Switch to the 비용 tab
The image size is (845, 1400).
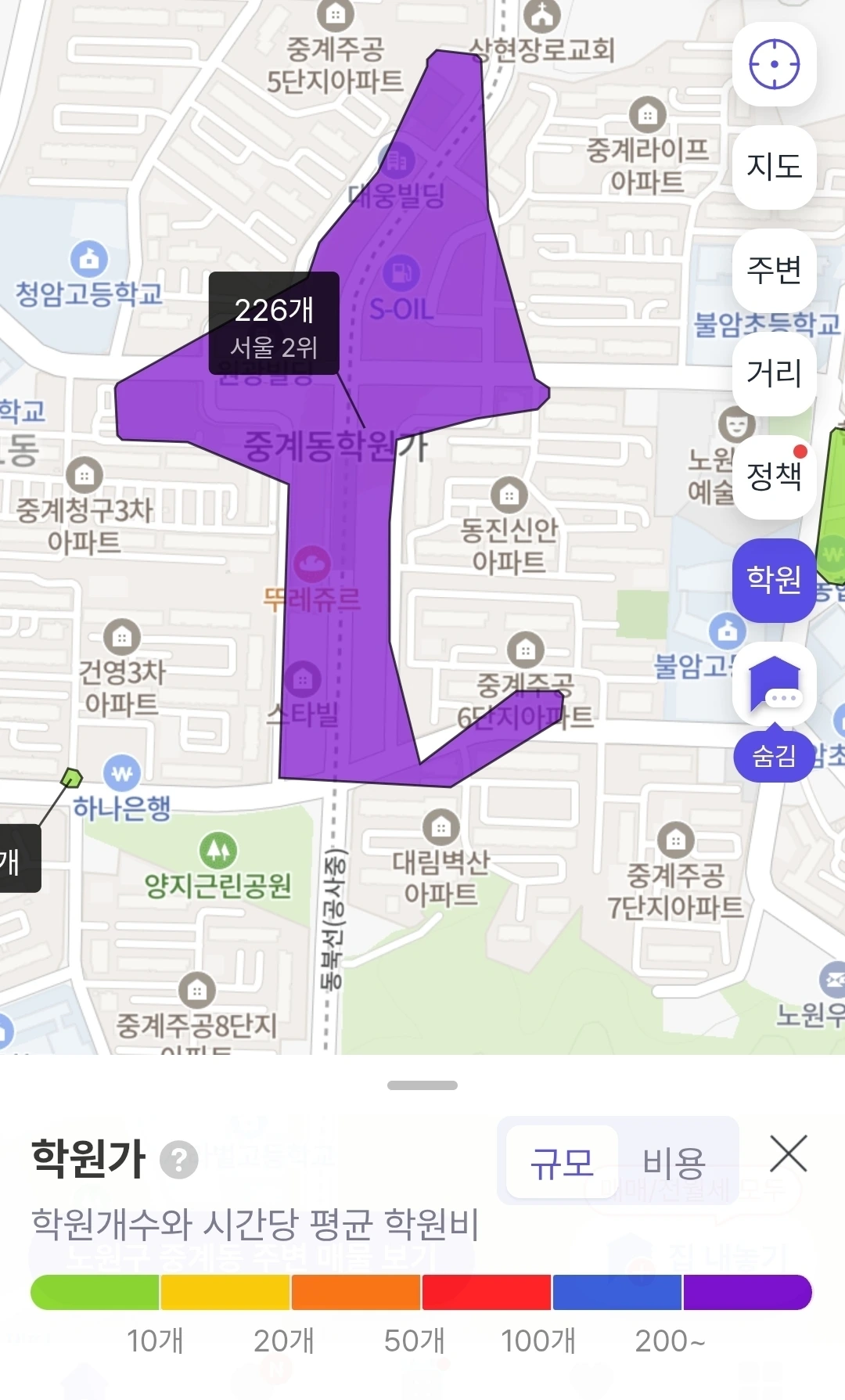(x=674, y=1162)
